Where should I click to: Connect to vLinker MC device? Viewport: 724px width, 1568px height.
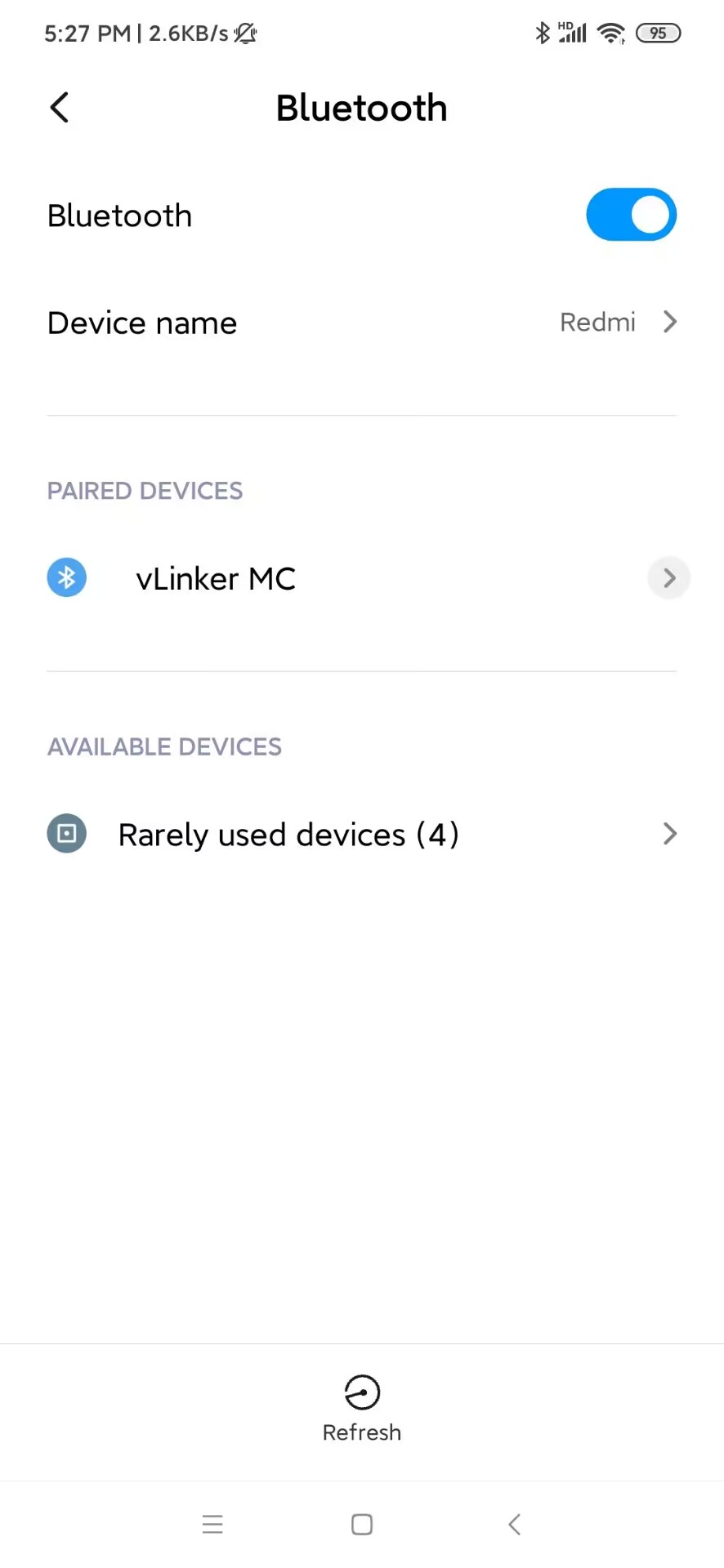click(216, 578)
